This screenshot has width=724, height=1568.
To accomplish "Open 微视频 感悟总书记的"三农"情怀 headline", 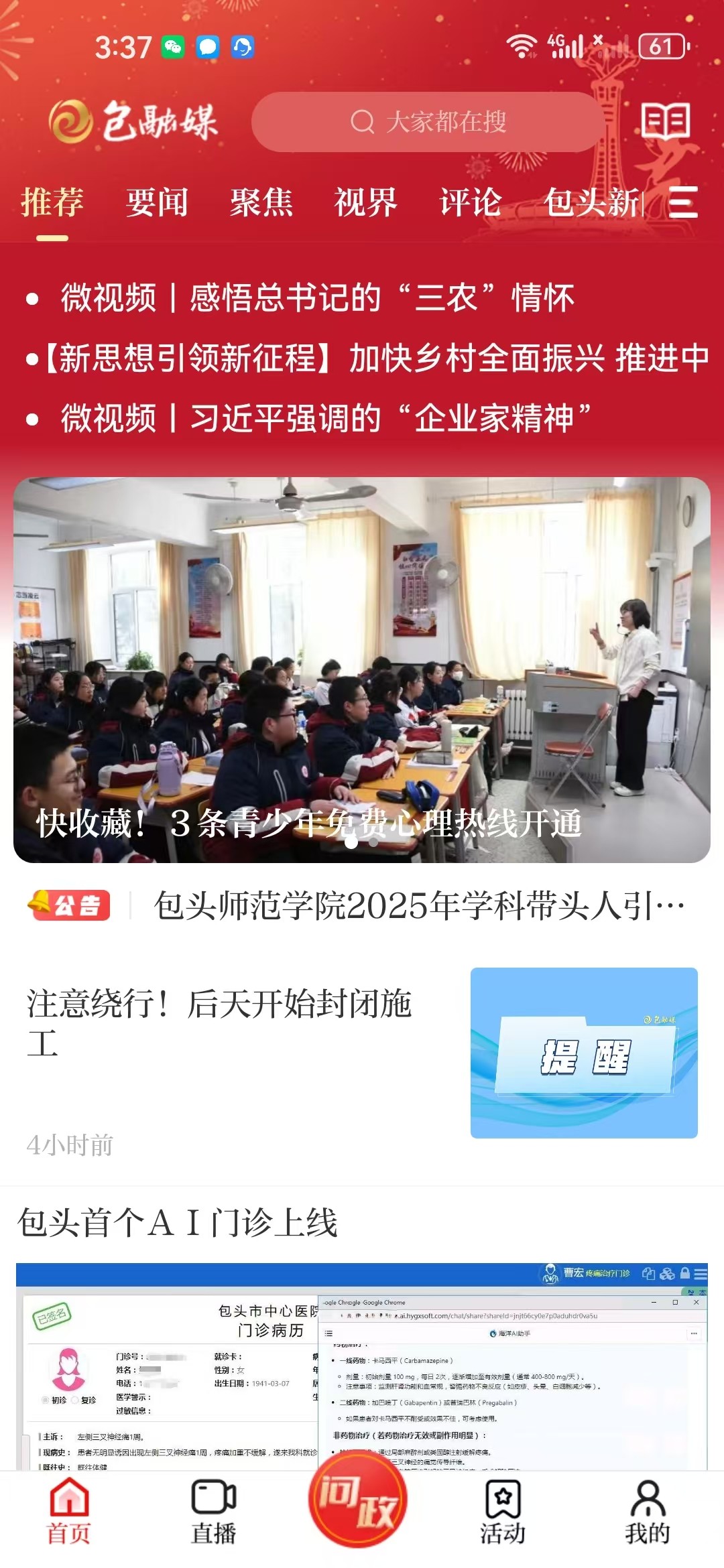I will 318,298.
